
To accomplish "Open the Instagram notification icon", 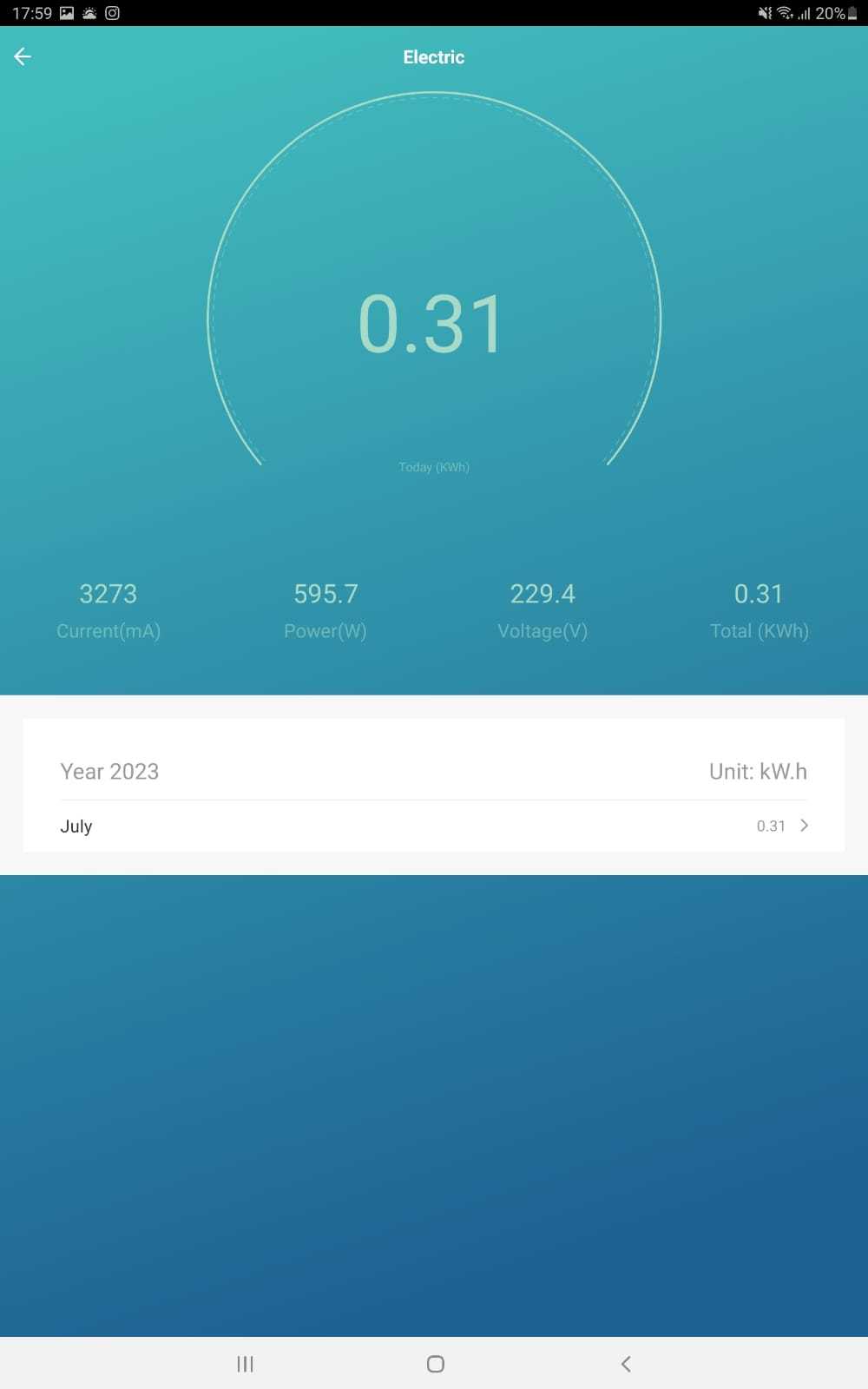I will (111, 13).
